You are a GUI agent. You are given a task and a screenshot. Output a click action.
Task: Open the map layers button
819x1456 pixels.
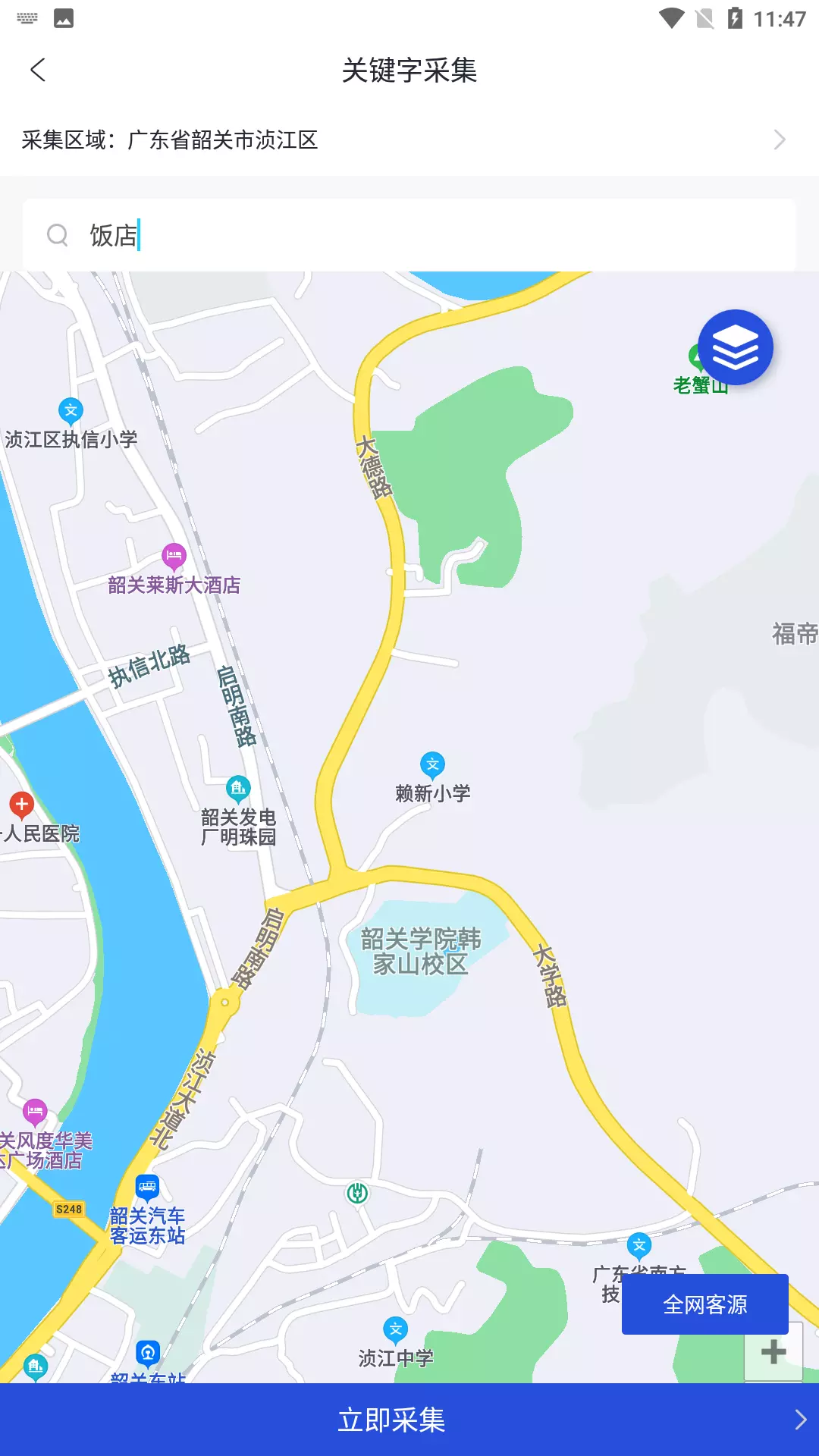[735, 347]
